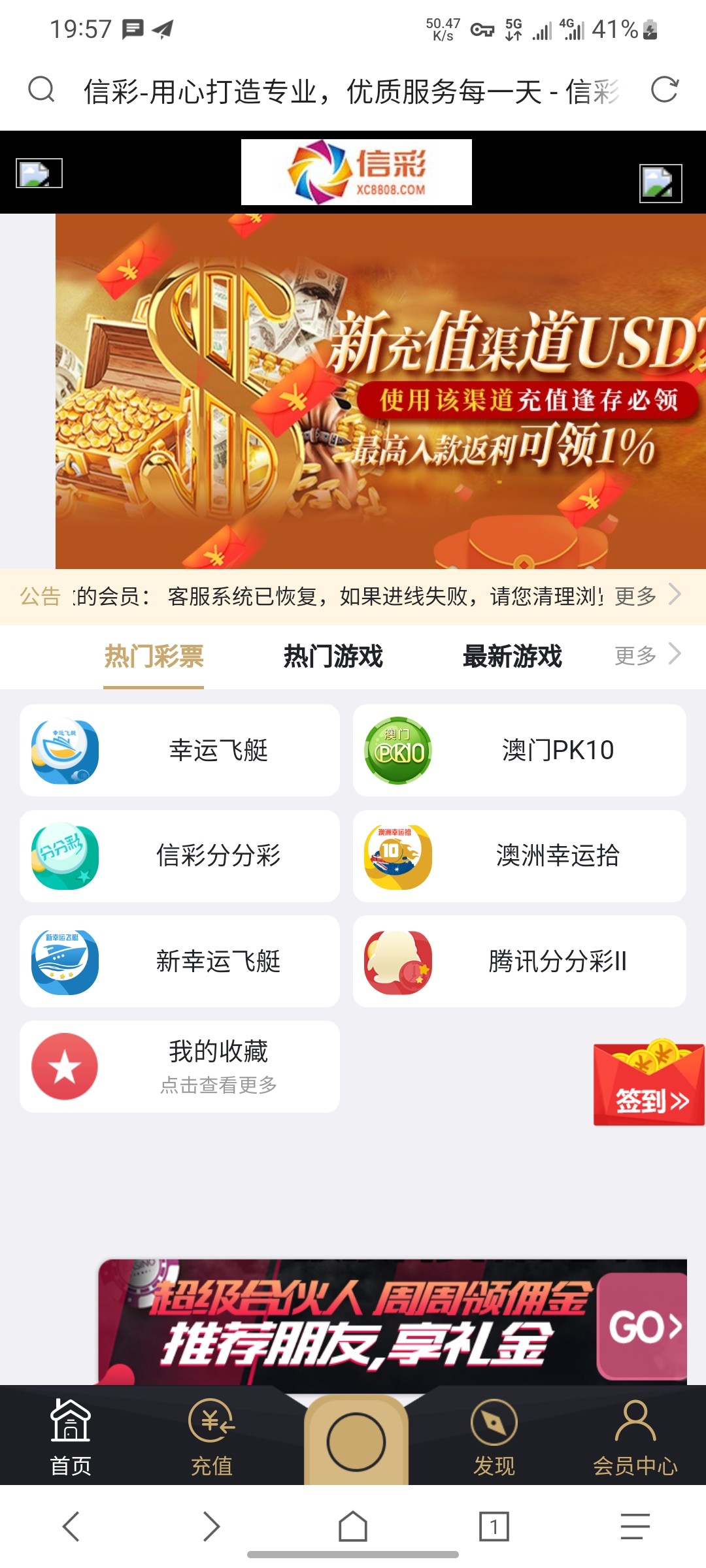Open 更多 beside the game tabs
Screen dimensions: 706x1568
coord(648,655)
